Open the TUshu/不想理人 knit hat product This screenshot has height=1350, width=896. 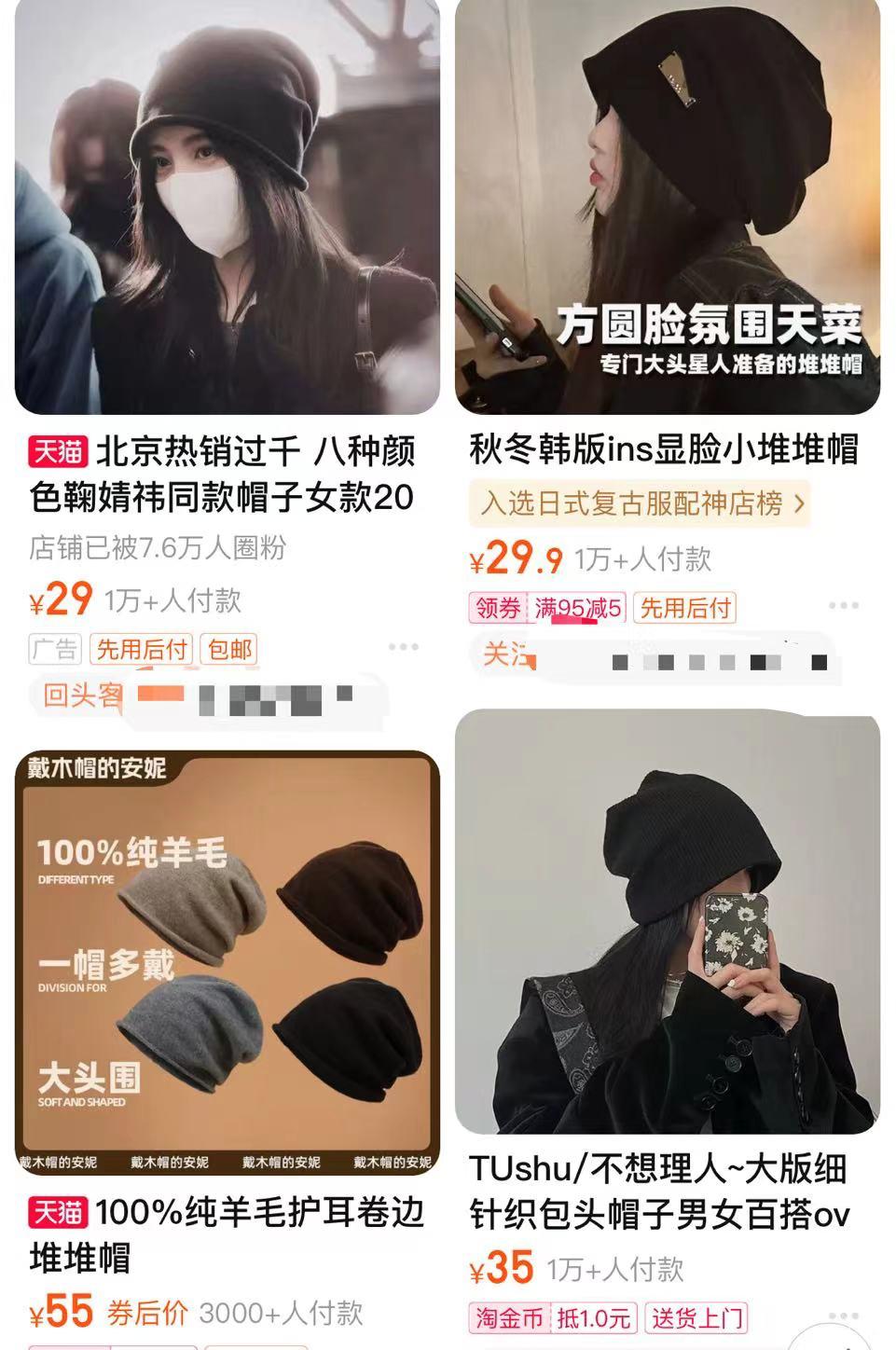point(667,923)
